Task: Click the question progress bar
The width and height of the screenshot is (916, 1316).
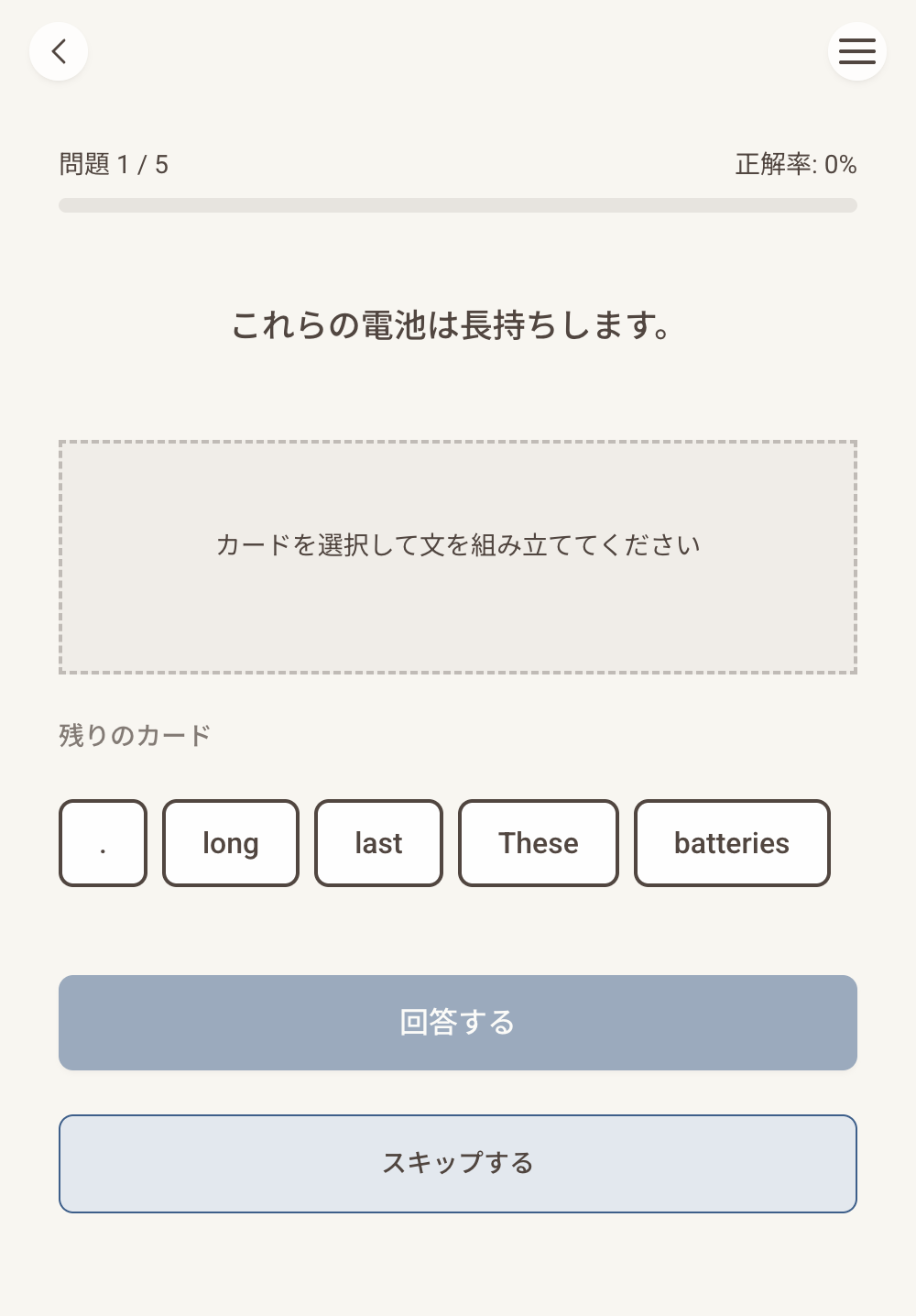Action: [457, 206]
